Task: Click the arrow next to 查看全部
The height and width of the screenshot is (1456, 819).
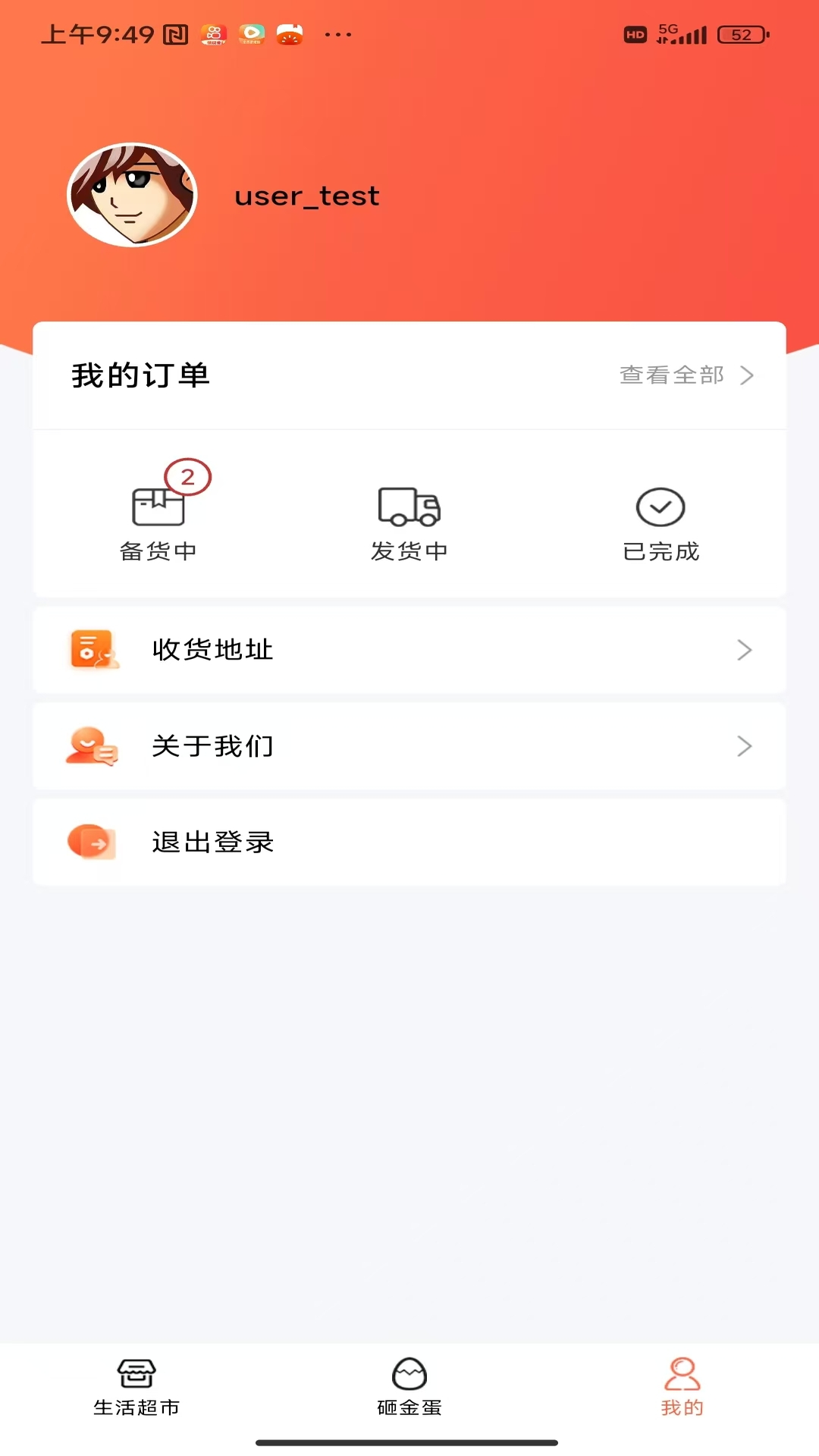Action: tap(749, 374)
